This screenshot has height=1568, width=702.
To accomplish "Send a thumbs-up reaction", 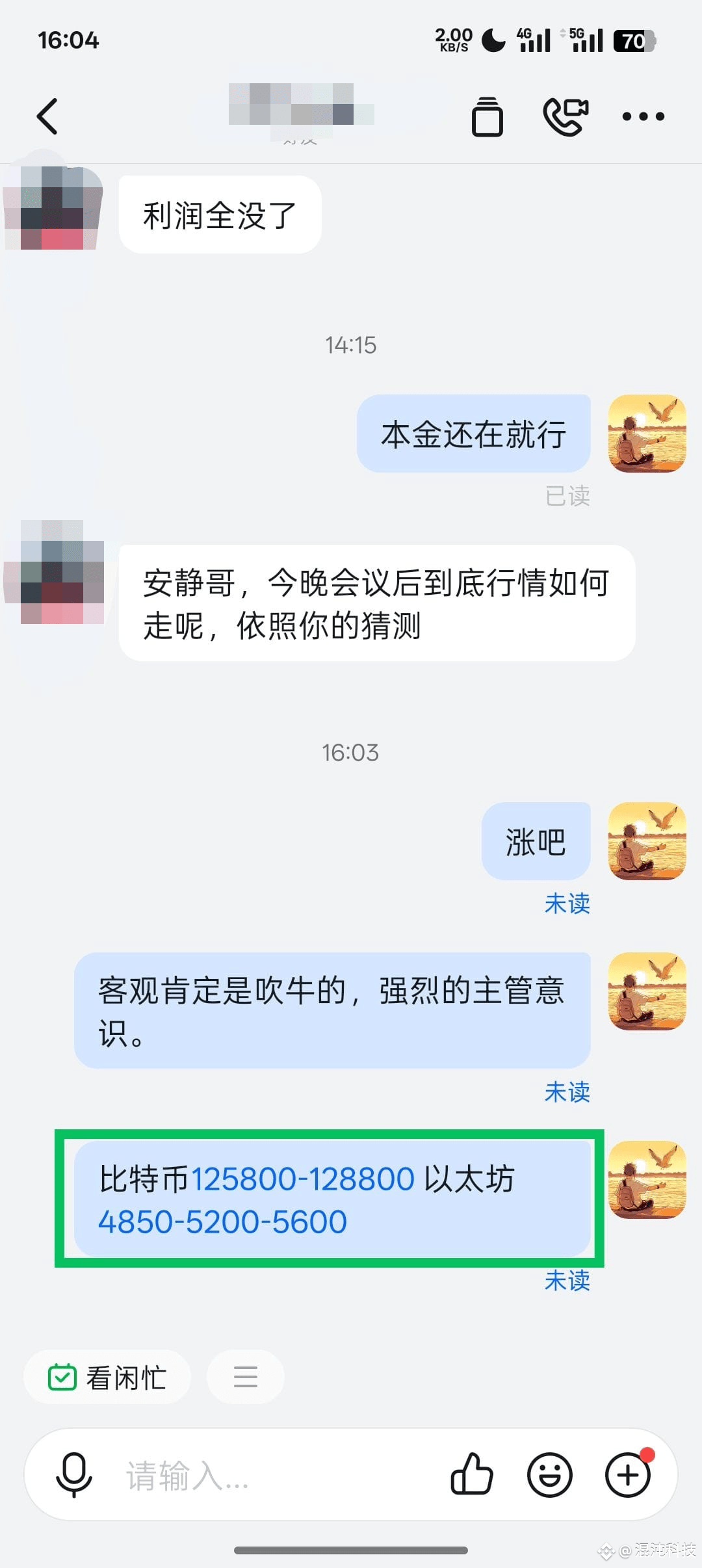I will 472,1474.
